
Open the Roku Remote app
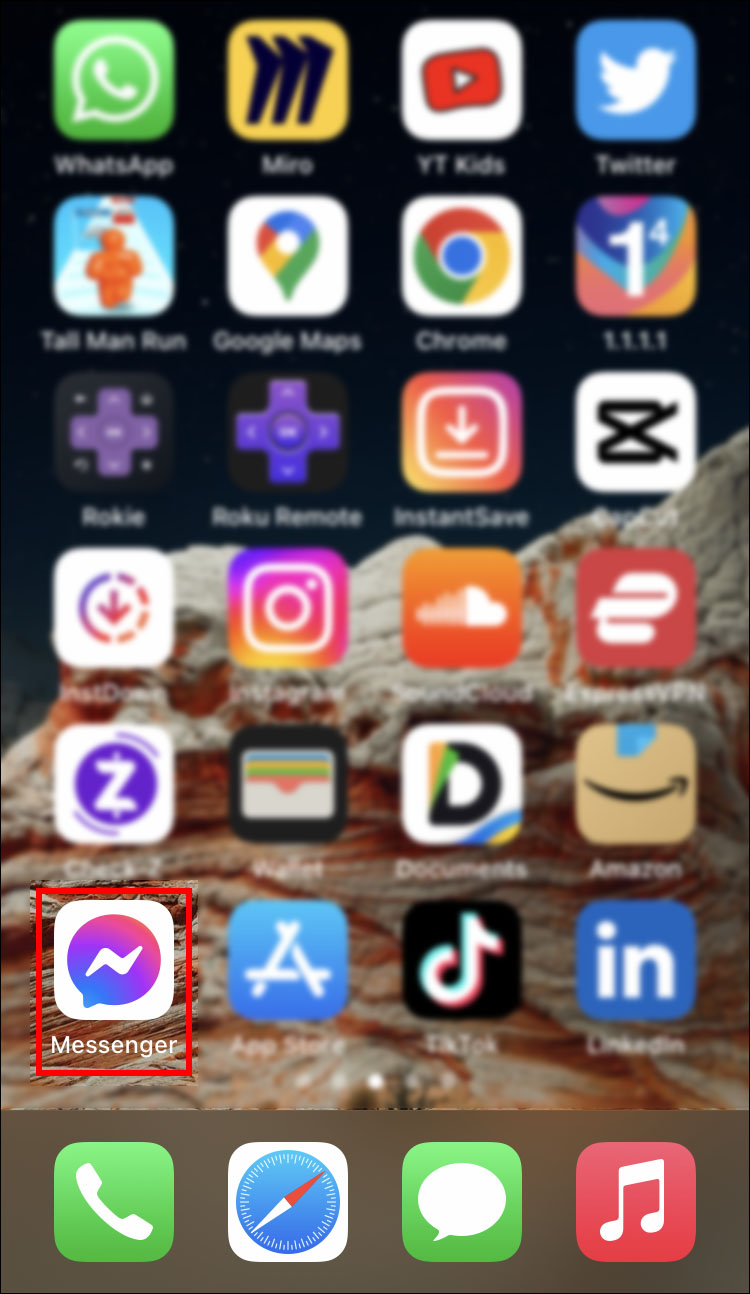point(288,432)
